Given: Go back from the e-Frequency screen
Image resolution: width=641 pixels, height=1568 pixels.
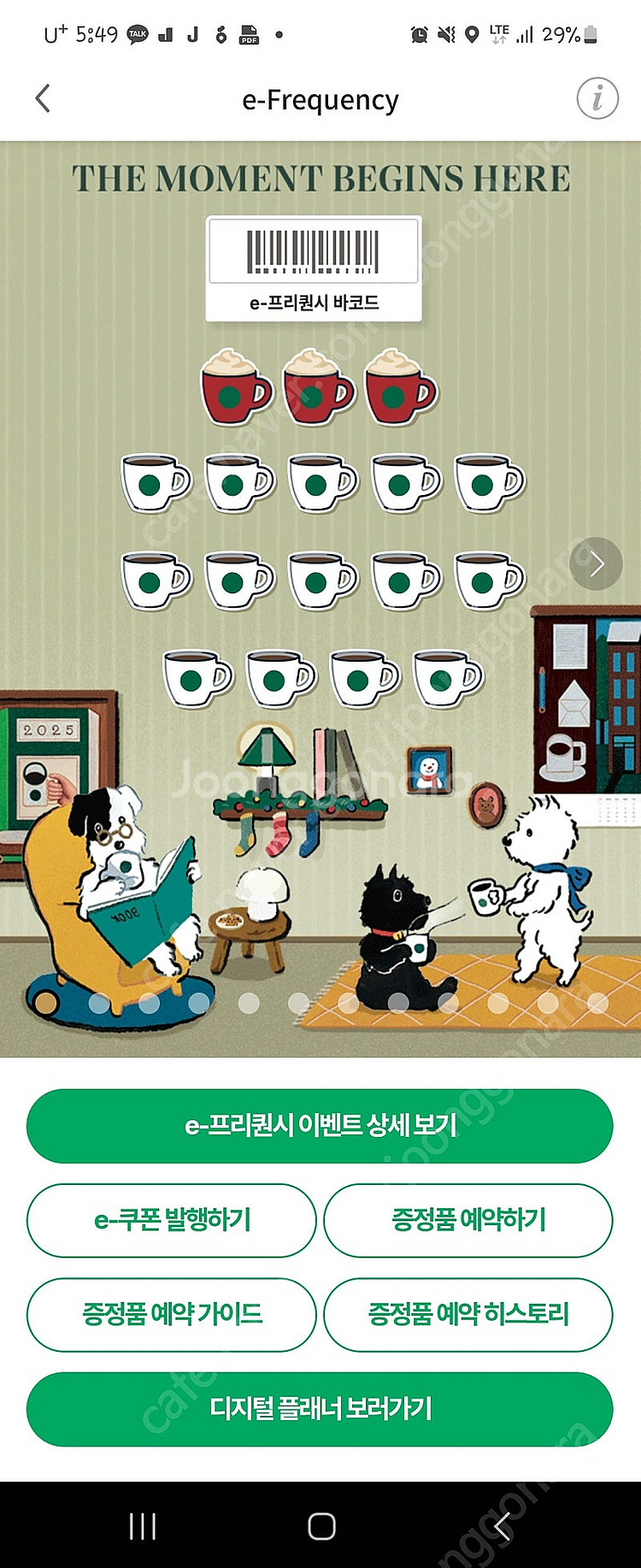Looking at the screenshot, I should [x=43, y=99].
